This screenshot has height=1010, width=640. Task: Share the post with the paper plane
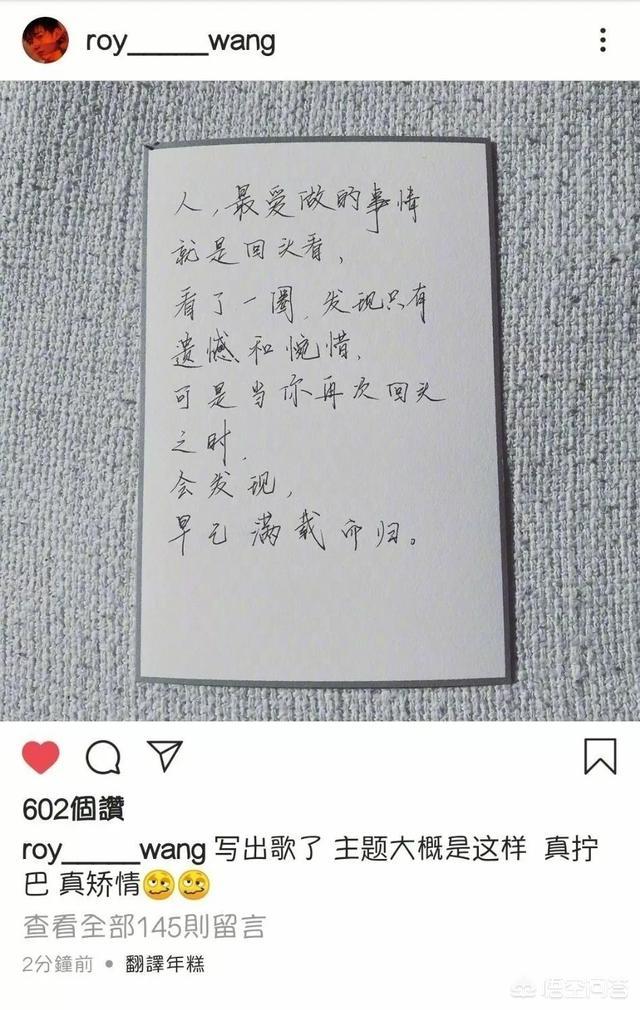click(x=165, y=757)
